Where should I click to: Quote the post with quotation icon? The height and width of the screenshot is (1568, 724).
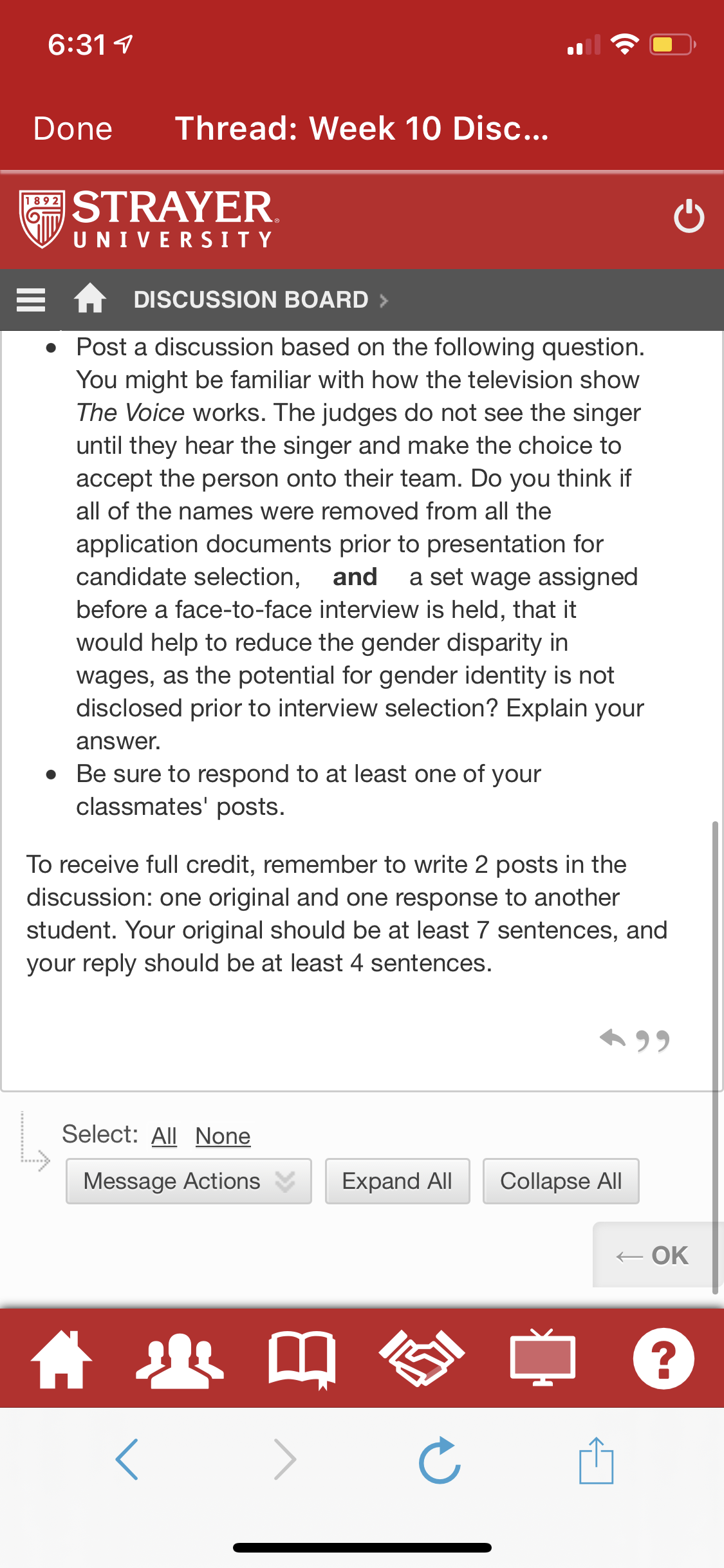(653, 1040)
